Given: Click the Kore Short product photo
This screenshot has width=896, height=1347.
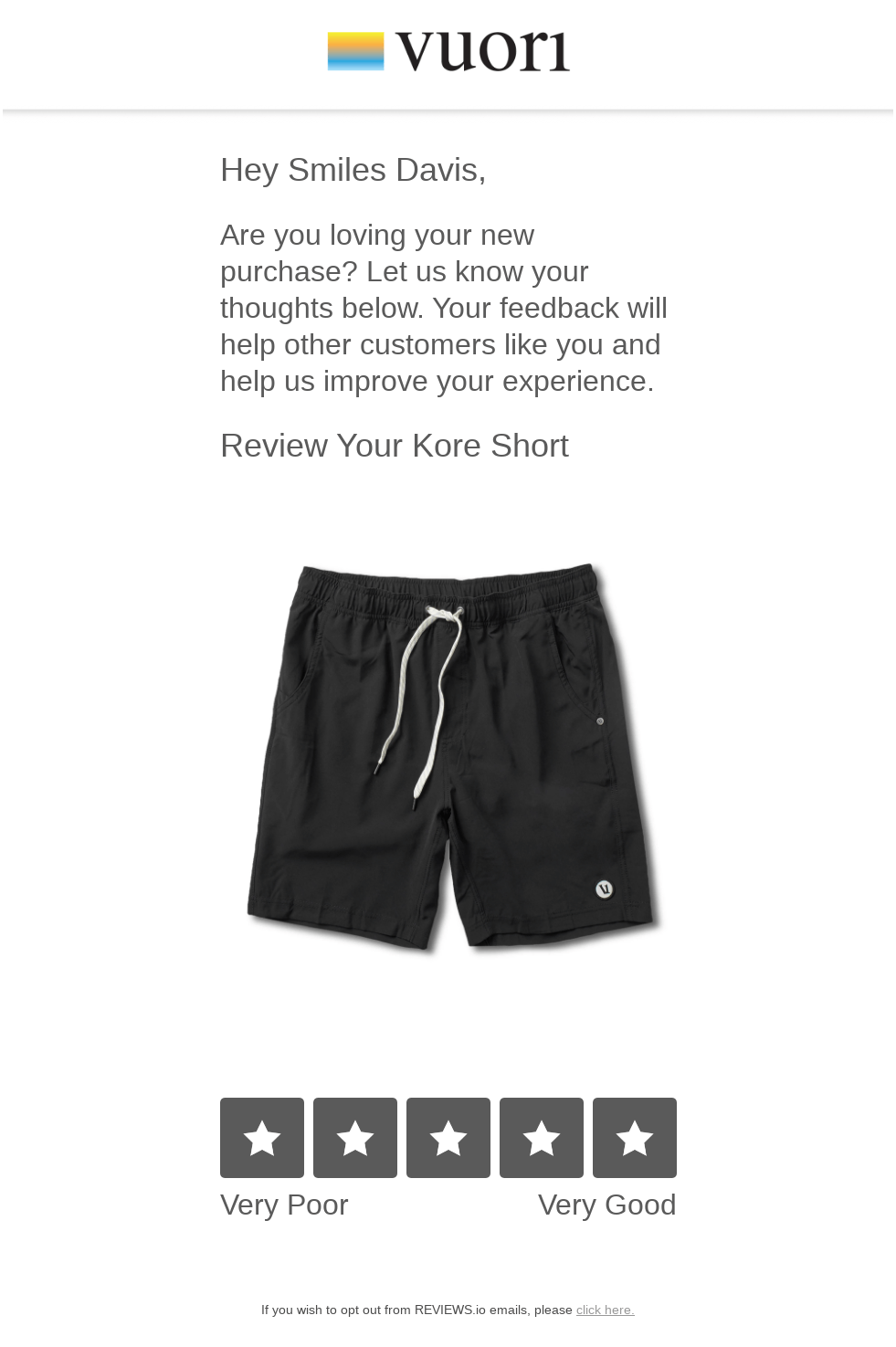Looking at the screenshot, I should coord(448,758).
